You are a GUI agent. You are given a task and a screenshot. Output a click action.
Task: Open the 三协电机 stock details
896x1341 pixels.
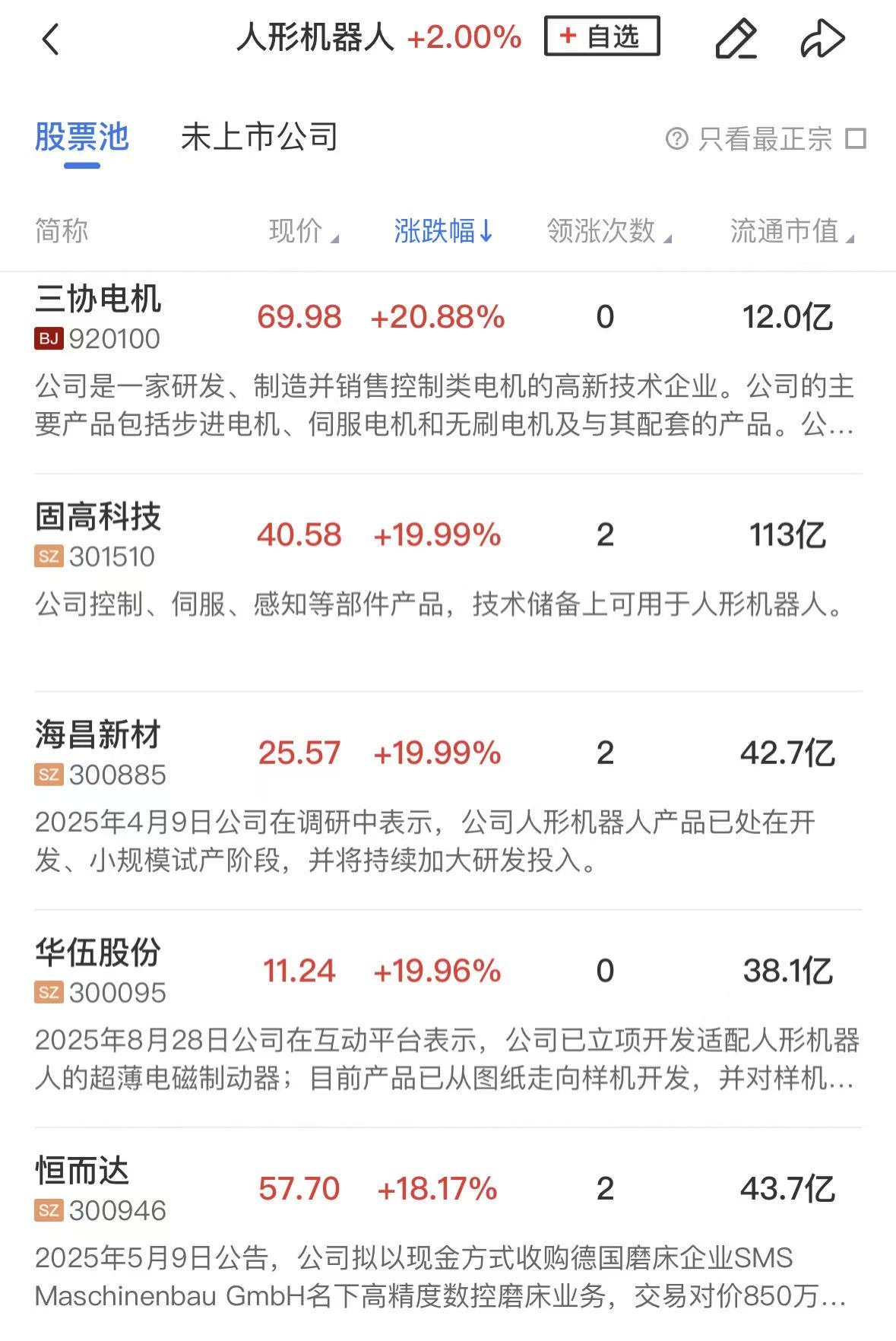pyautogui.click(x=98, y=300)
